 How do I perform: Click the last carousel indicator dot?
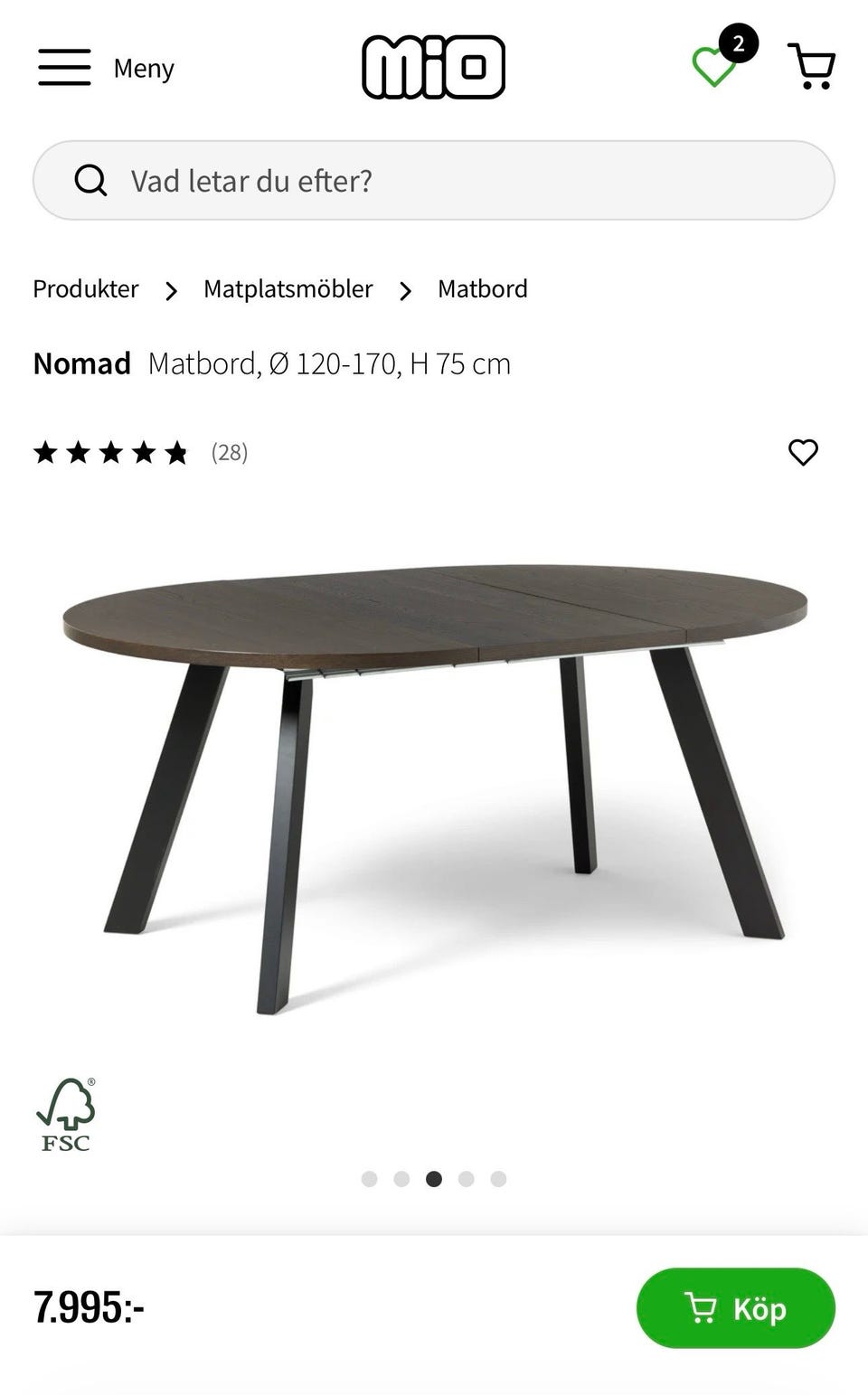pos(498,1179)
